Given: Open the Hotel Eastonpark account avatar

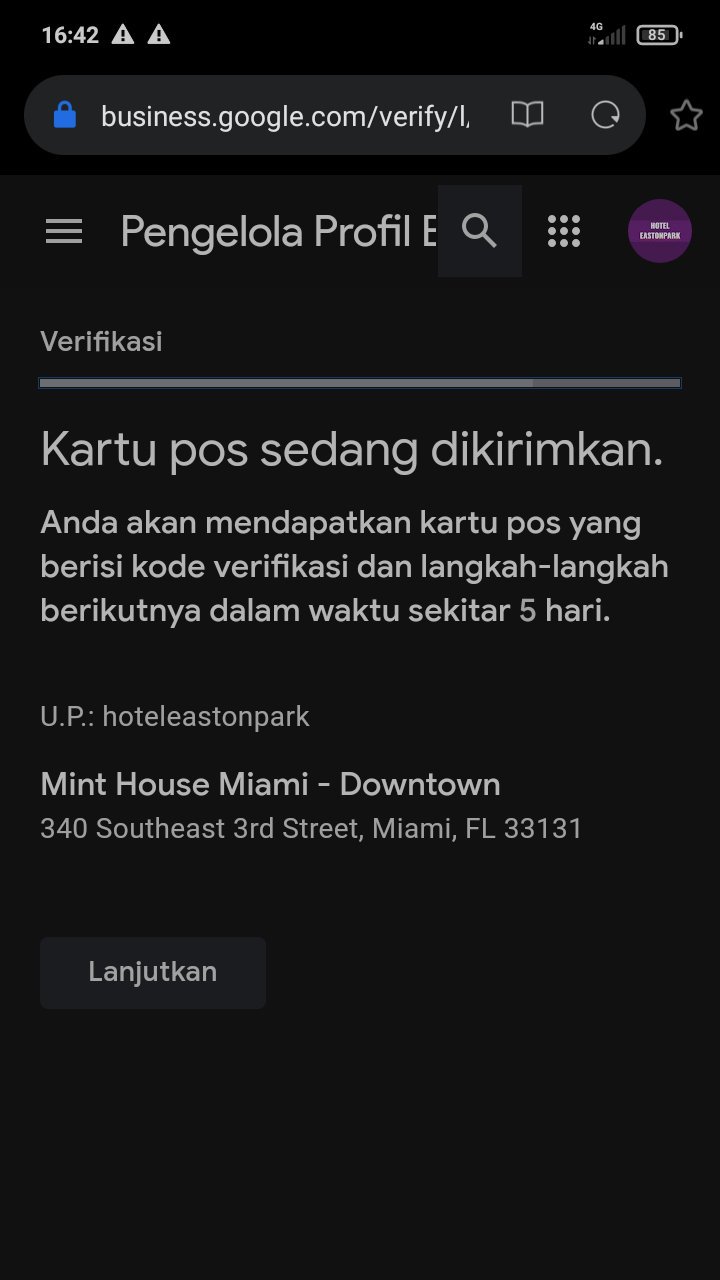Looking at the screenshot, I should pos(660,231).
